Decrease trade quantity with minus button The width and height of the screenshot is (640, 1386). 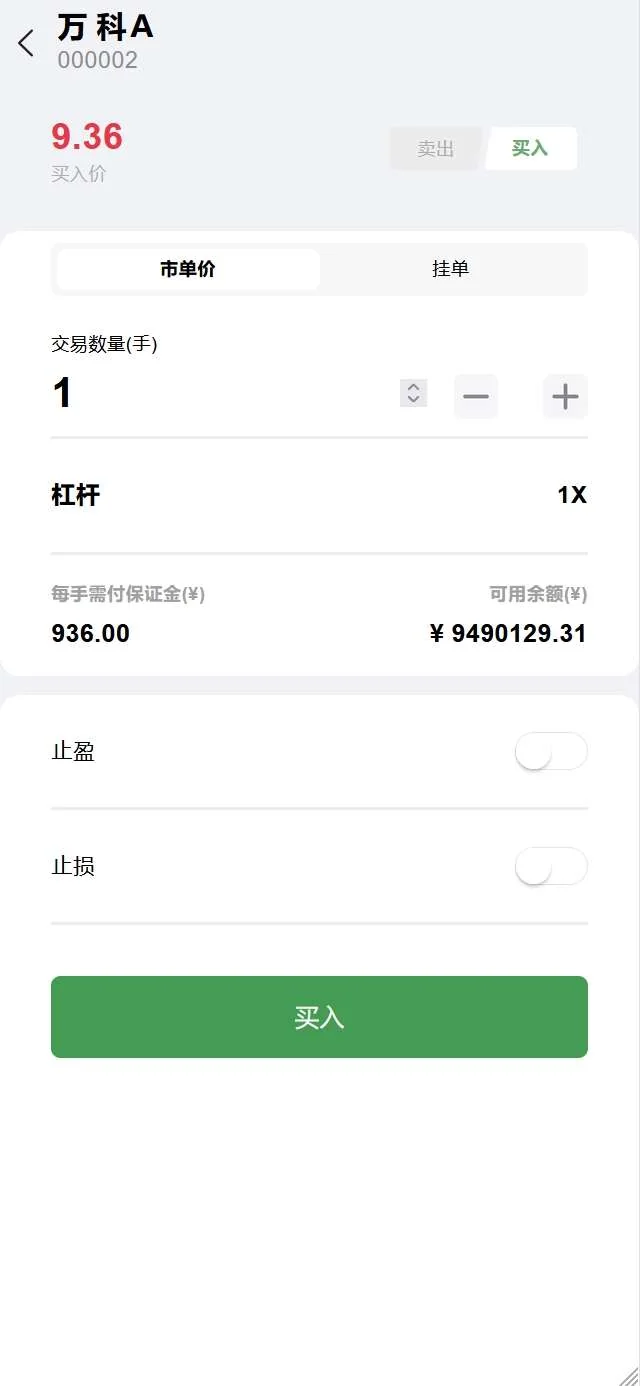pos(476,397)
